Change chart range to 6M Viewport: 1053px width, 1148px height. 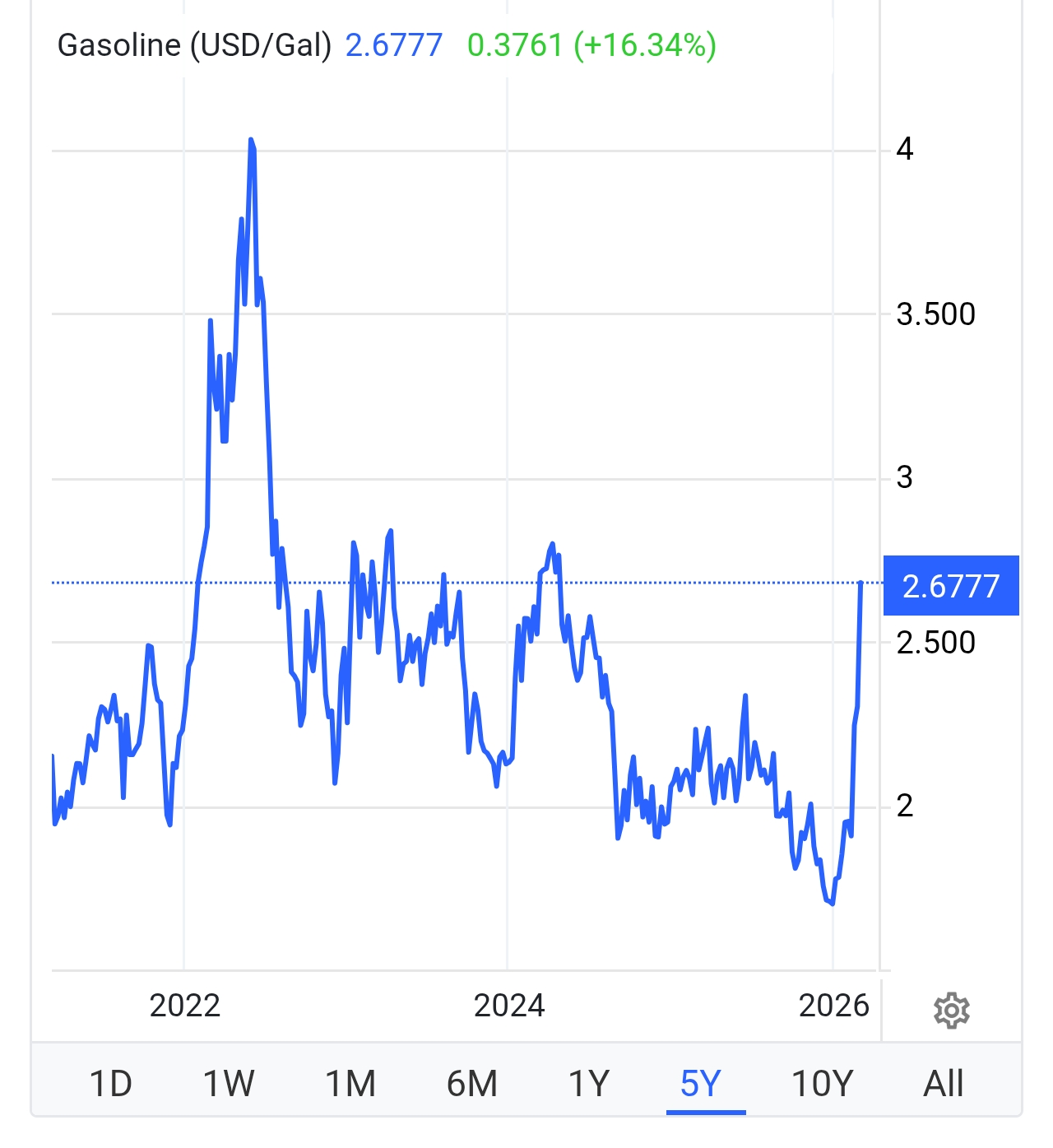point(471,1083)
